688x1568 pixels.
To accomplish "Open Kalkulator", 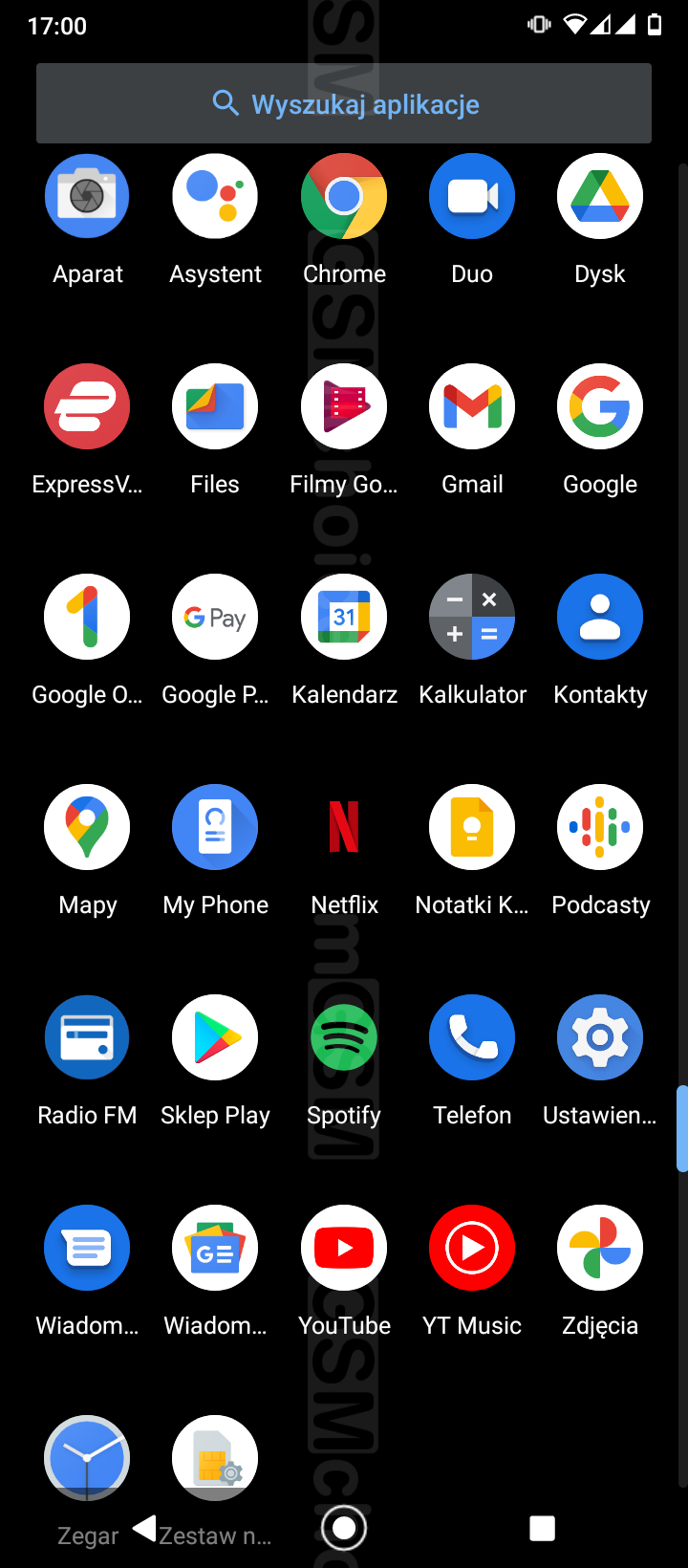I will pyautogui.click(x=472, y=618).
